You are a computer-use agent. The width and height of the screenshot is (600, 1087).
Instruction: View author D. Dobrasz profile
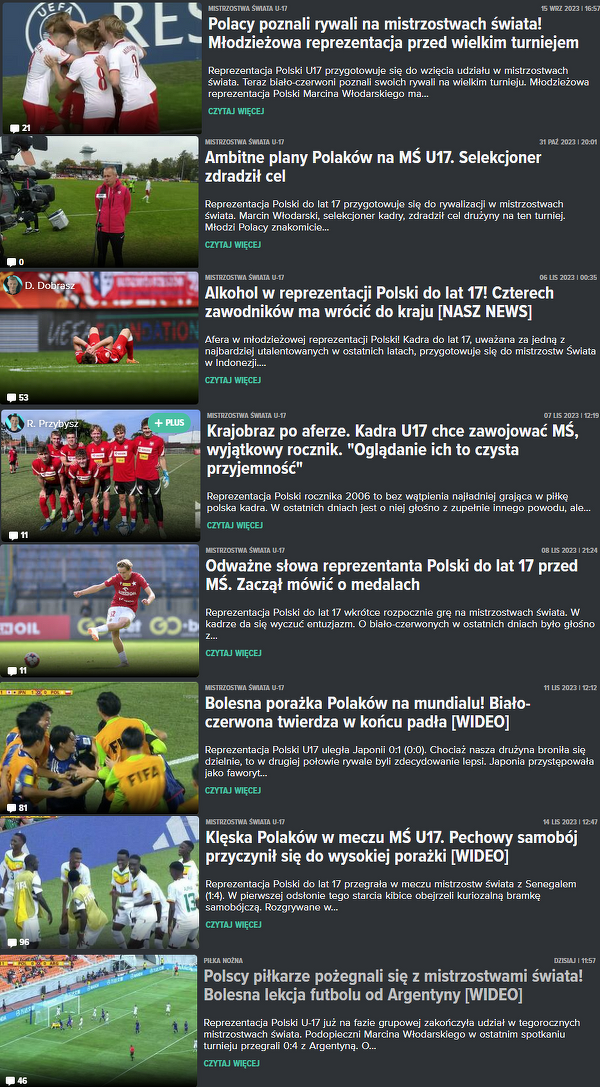click(40, 286)
